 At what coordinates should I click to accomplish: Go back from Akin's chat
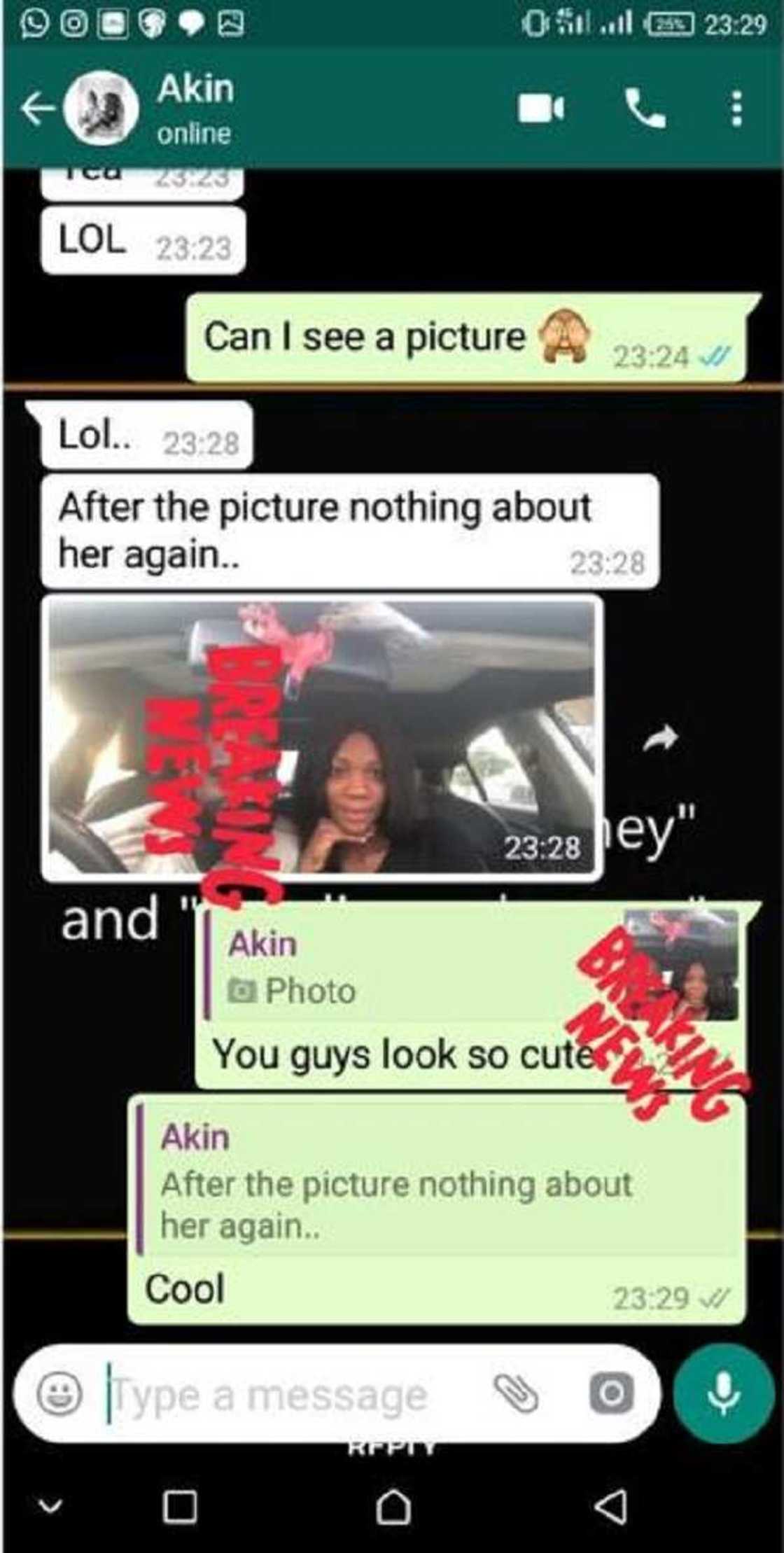point(36,109)
